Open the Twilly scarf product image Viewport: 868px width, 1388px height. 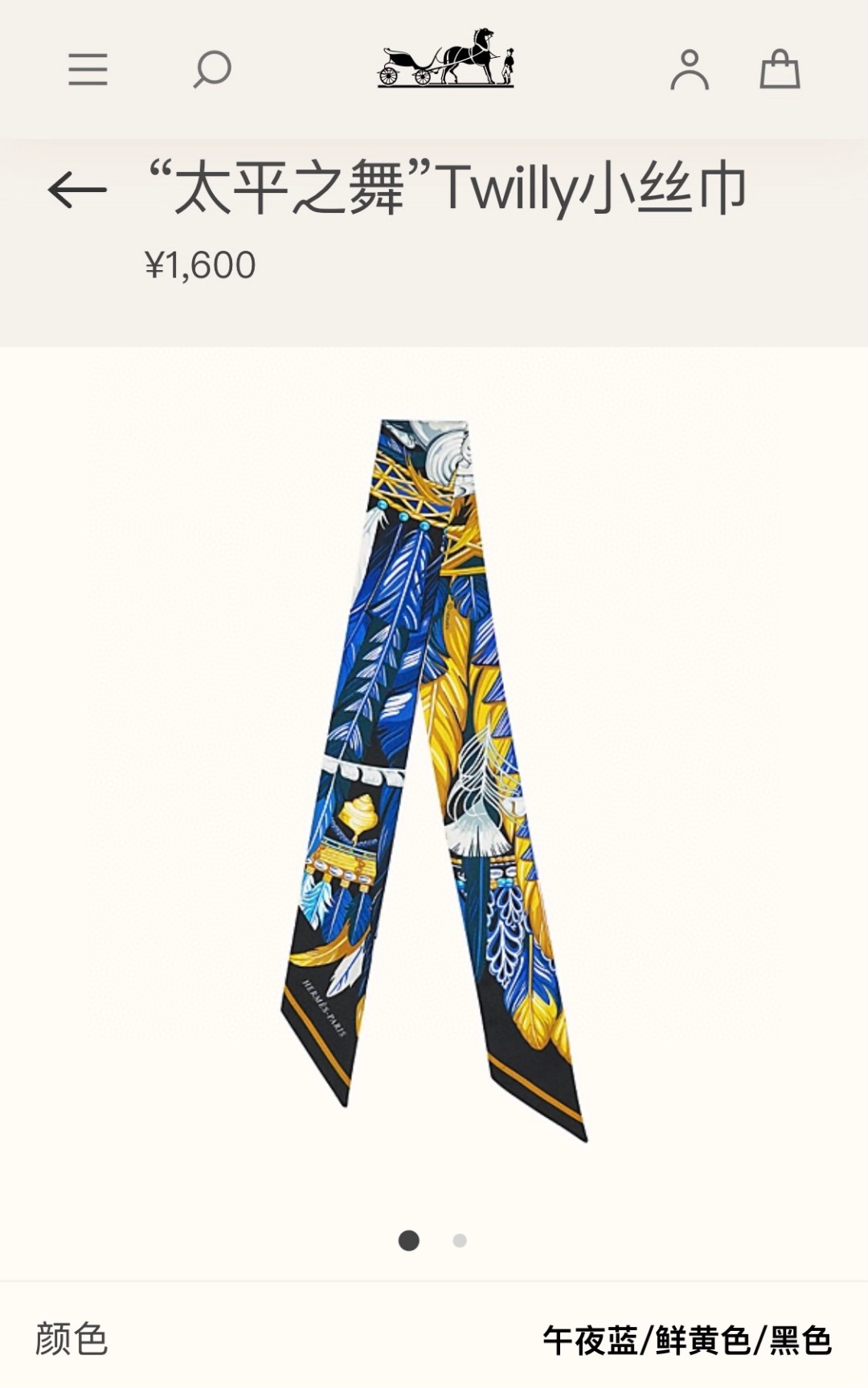tap(434, 780)
